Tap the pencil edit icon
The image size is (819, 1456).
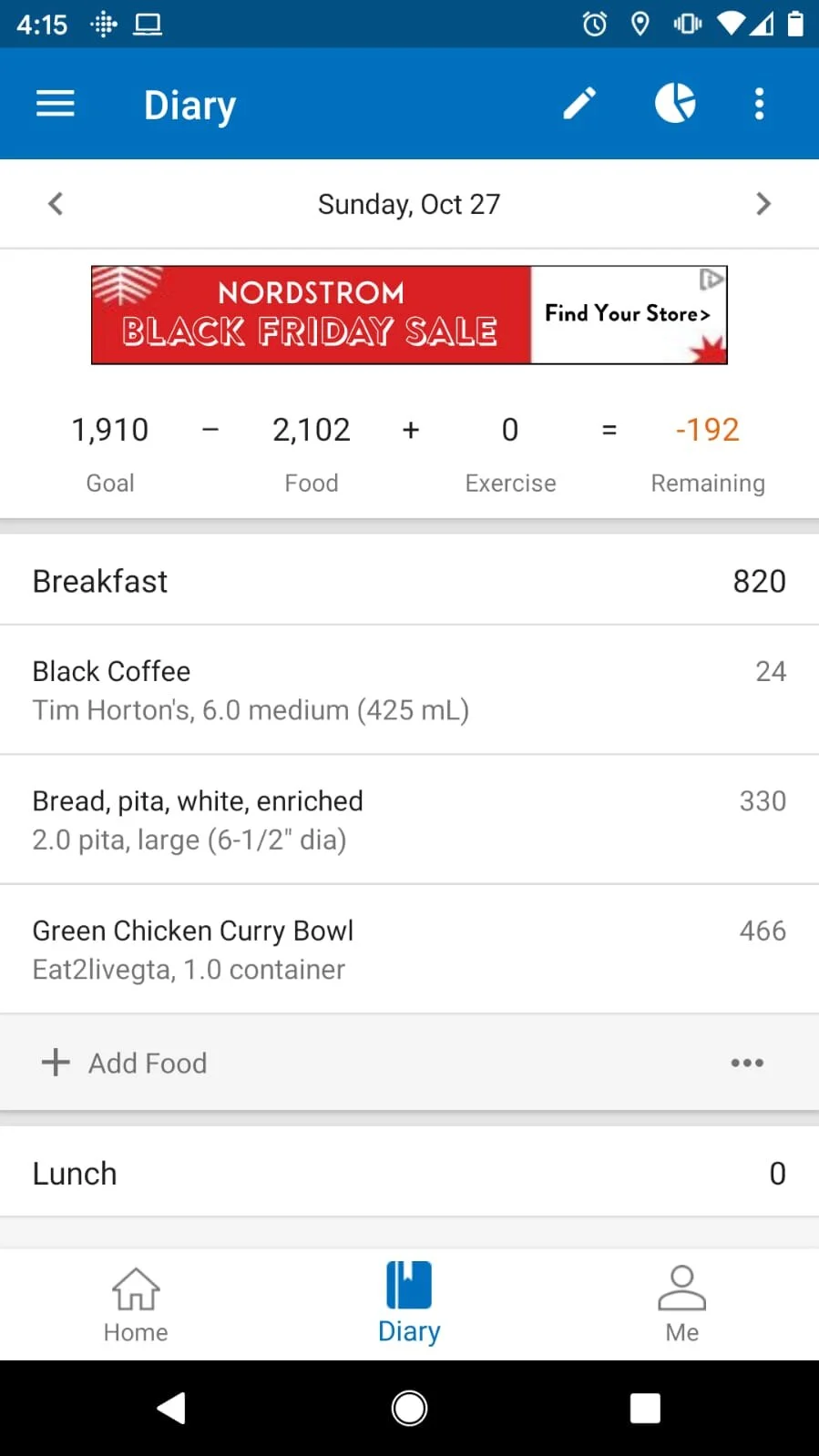tap(579, 104)
